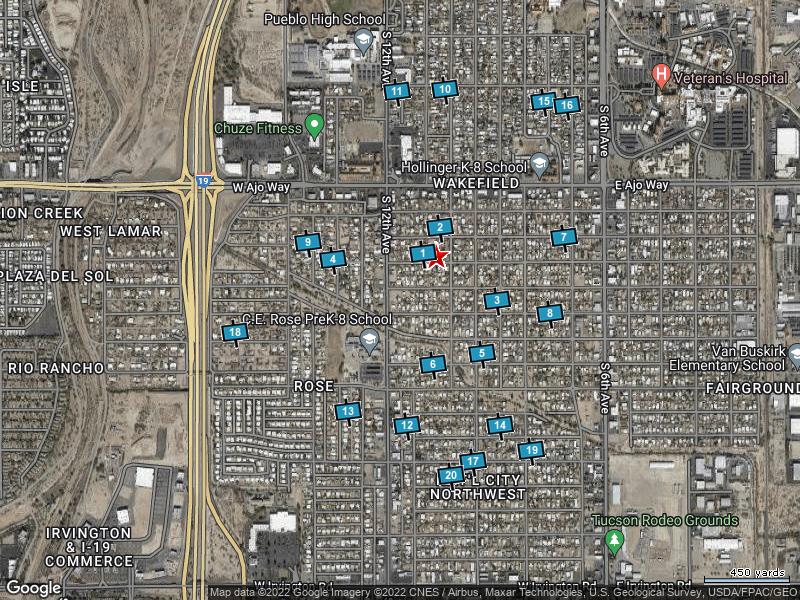This screenshot has height=600, width=800.
Task: Tap map marker number 16
Action: point(567,106)
